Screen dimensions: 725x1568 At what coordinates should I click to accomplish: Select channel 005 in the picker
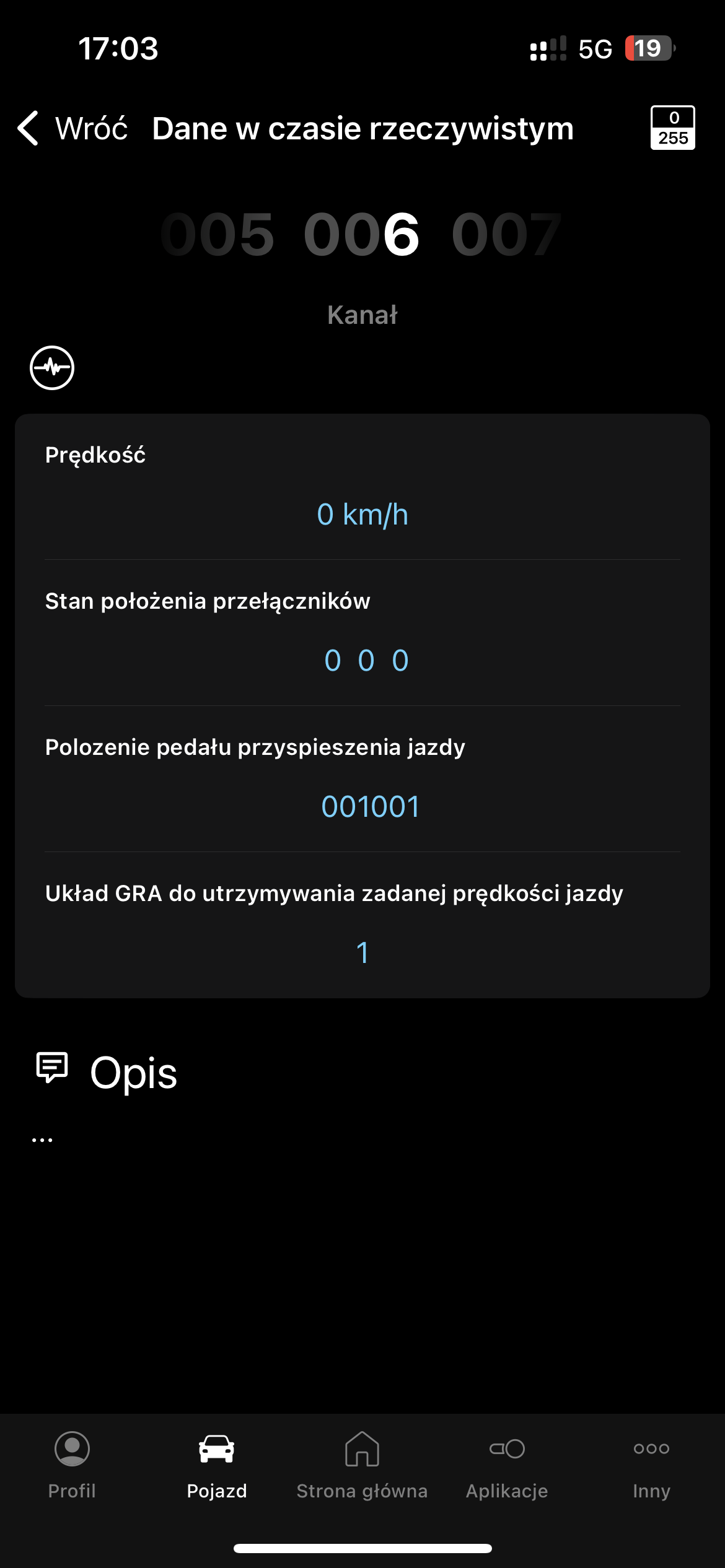(217, 235)
